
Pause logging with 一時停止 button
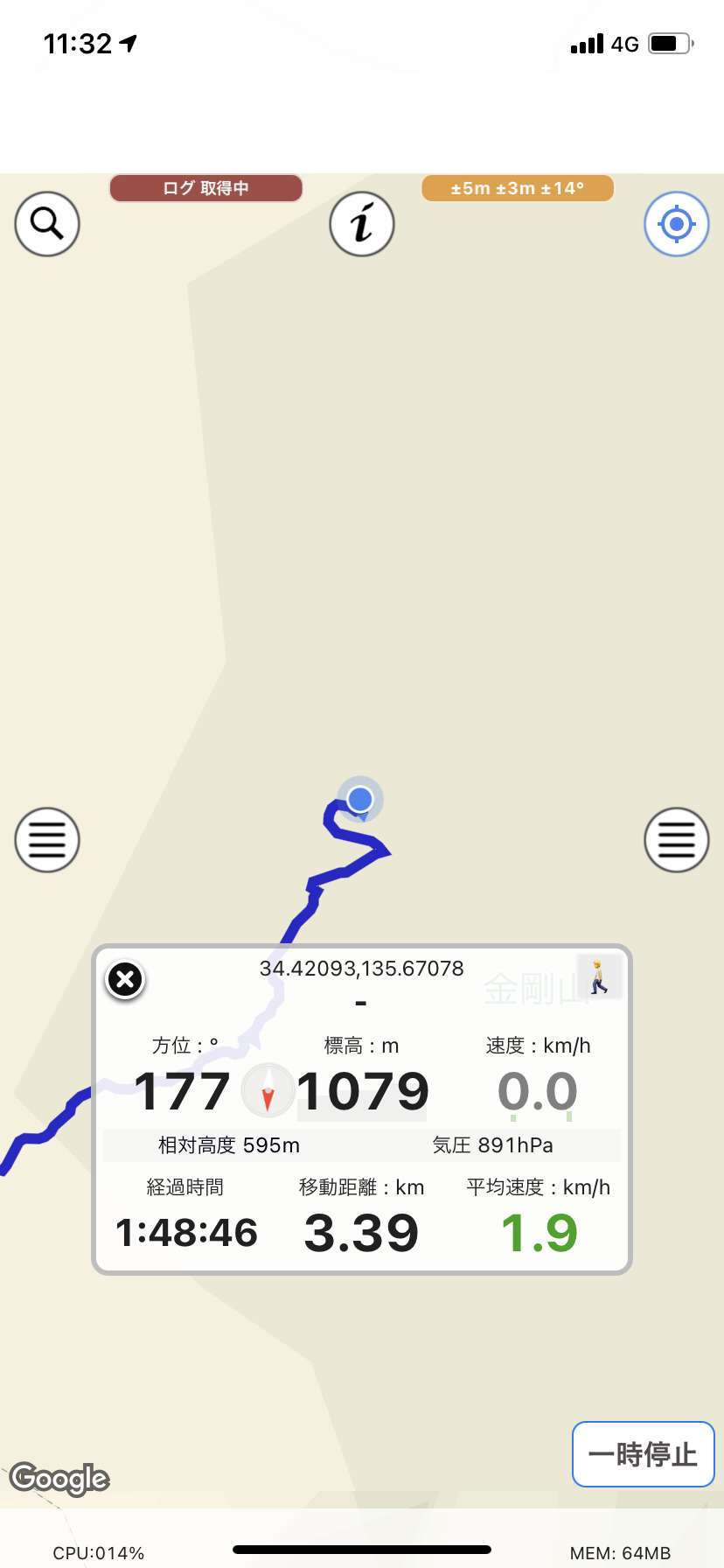[x=644, y=1454]
